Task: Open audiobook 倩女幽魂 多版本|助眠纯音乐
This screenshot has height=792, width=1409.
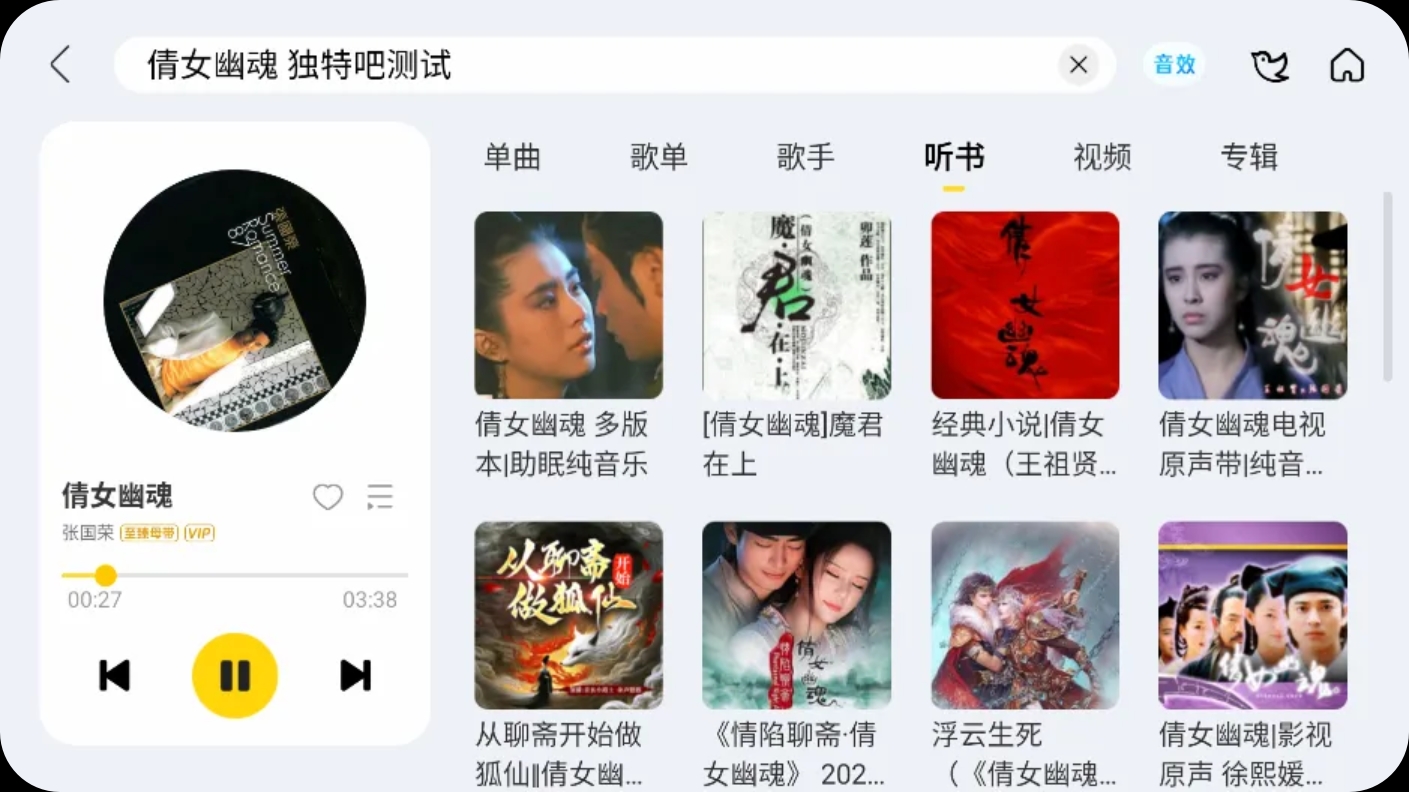Action: click(x=568, y=305)
